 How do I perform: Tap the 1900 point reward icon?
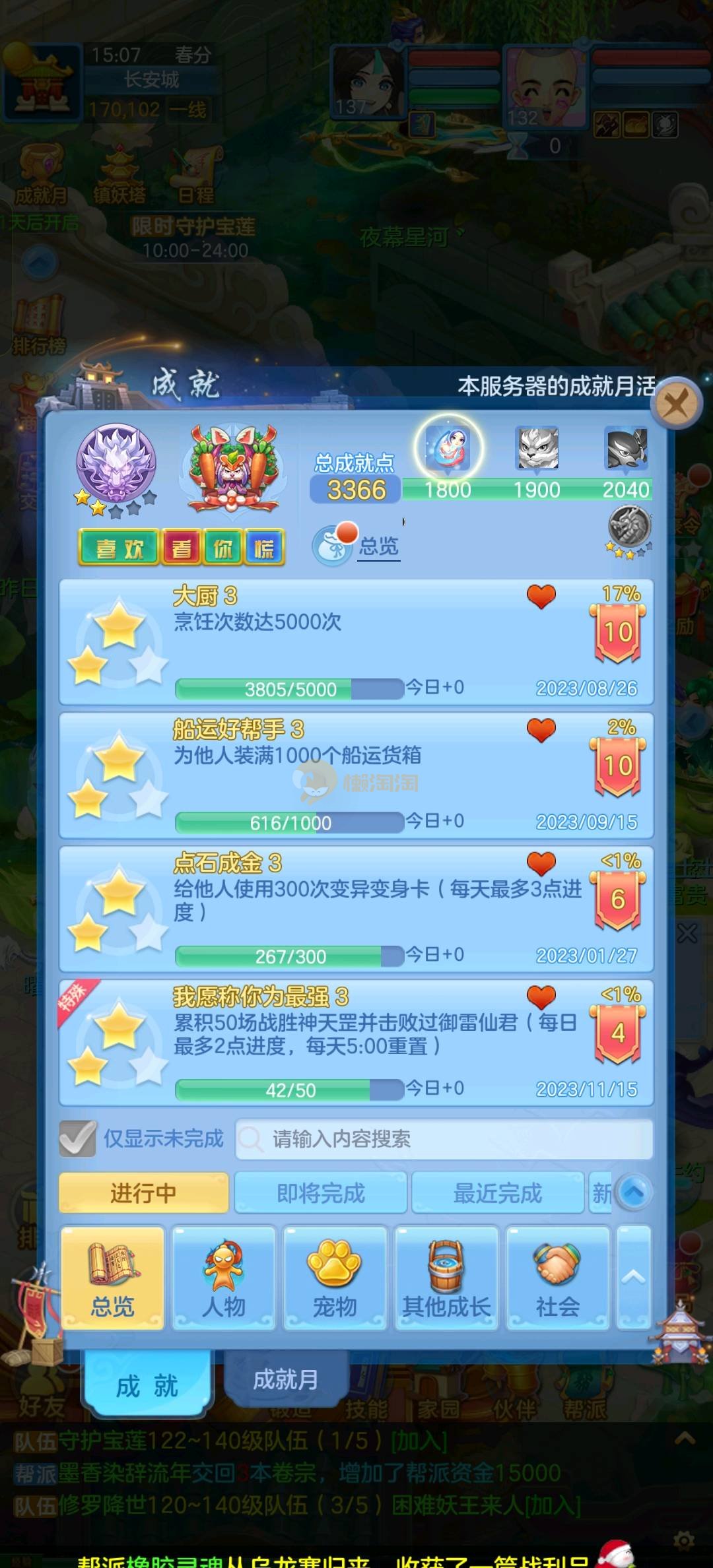pyautogui.click(x=537, y=448)
